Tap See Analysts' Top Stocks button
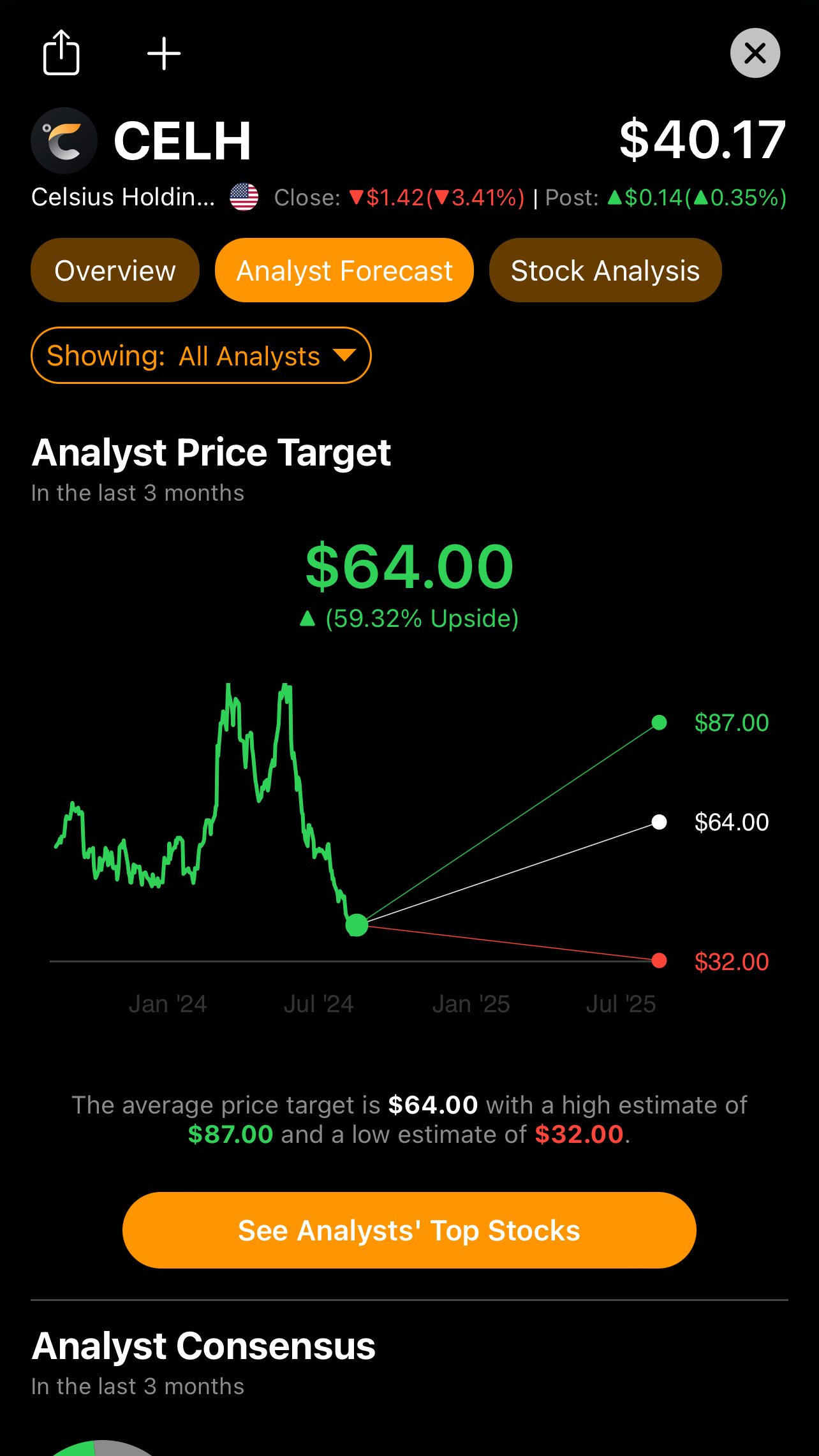The width and height of the screenshot is (819, 1456). point(409,1230)
